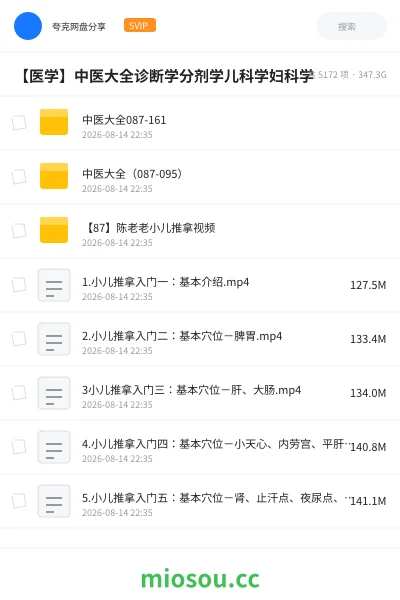Open file 2.小儿推拿入门二 脾胃.mp4
The width and height of the screenshot is (400, 600).
200,339
